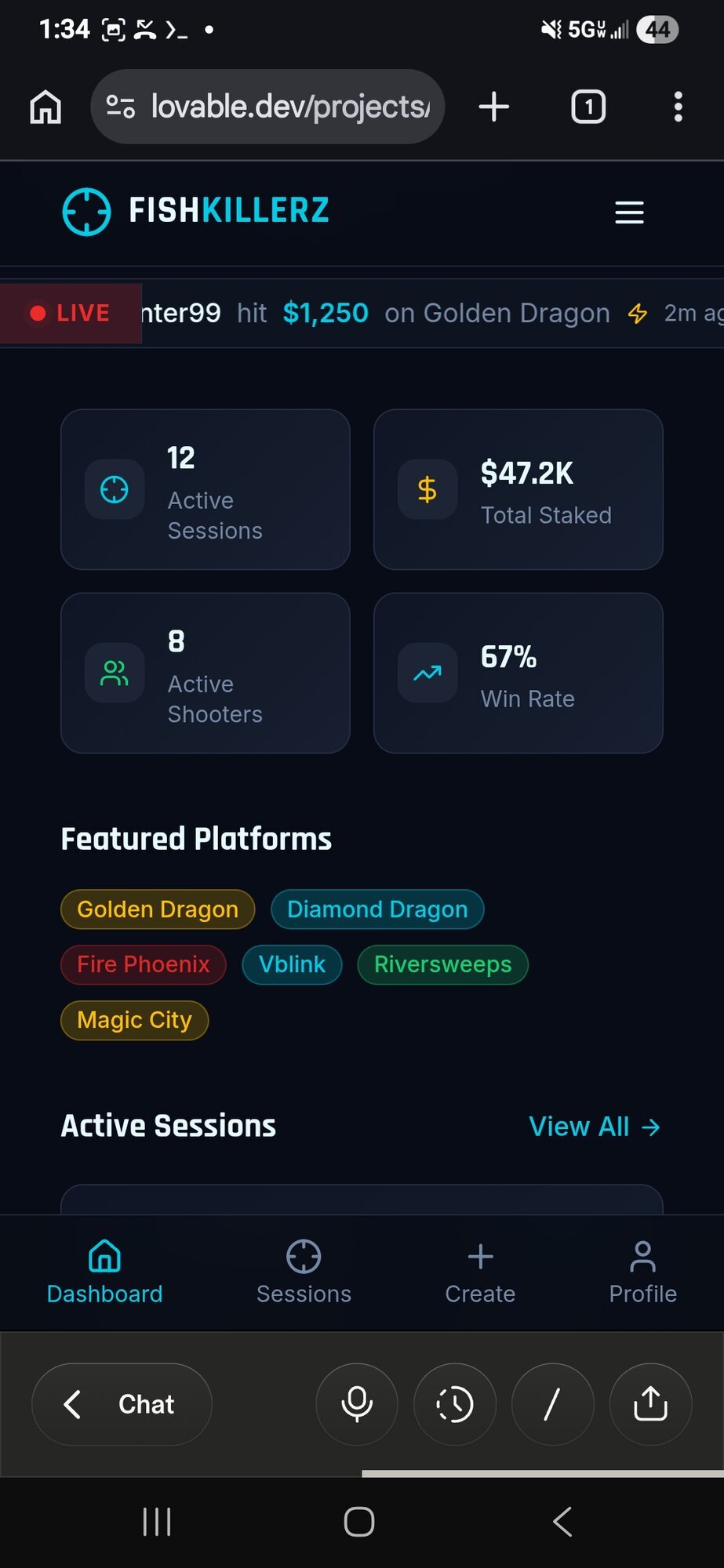The height and width of the screenshot is (1568, 724).
Task: Choose the Fire Phoenix chip
Action: pos(144,964)
